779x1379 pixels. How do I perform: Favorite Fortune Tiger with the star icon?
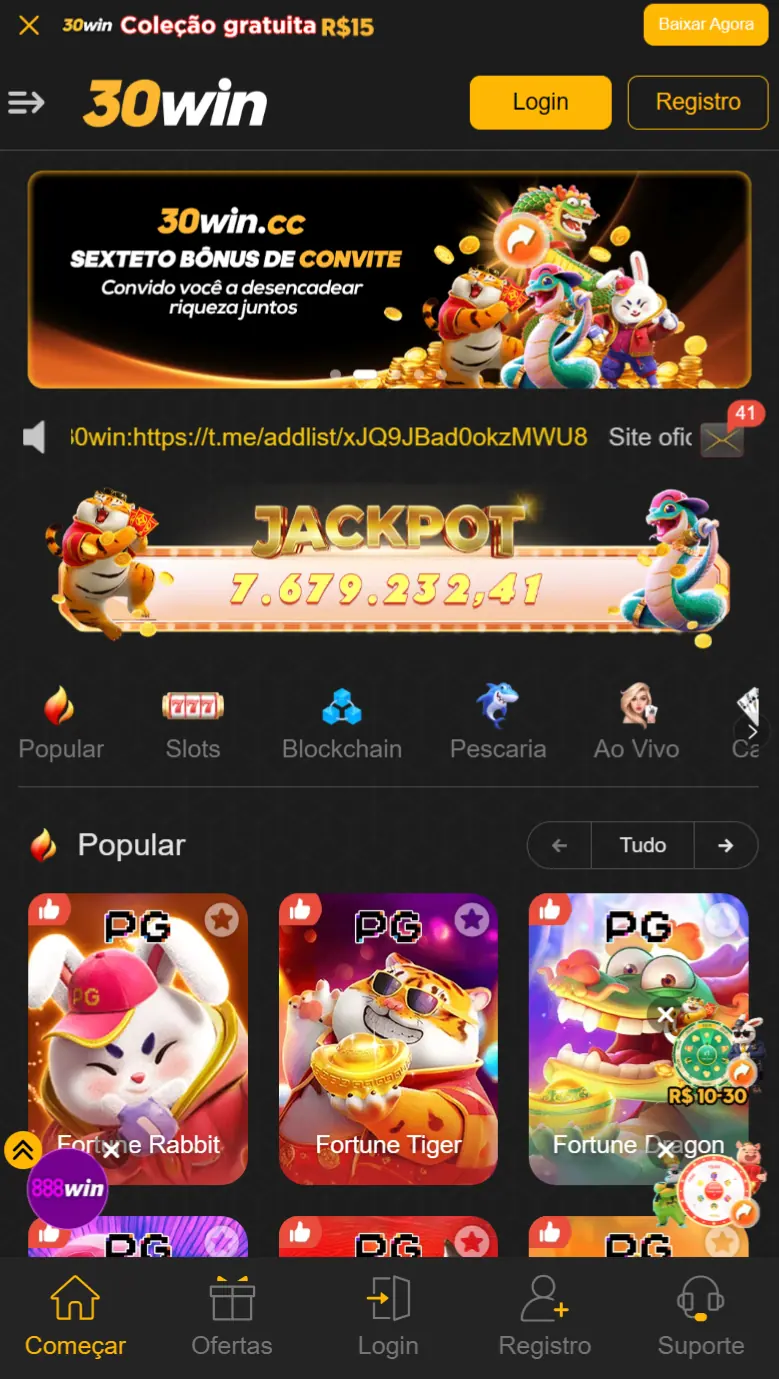tap(471, 918)
